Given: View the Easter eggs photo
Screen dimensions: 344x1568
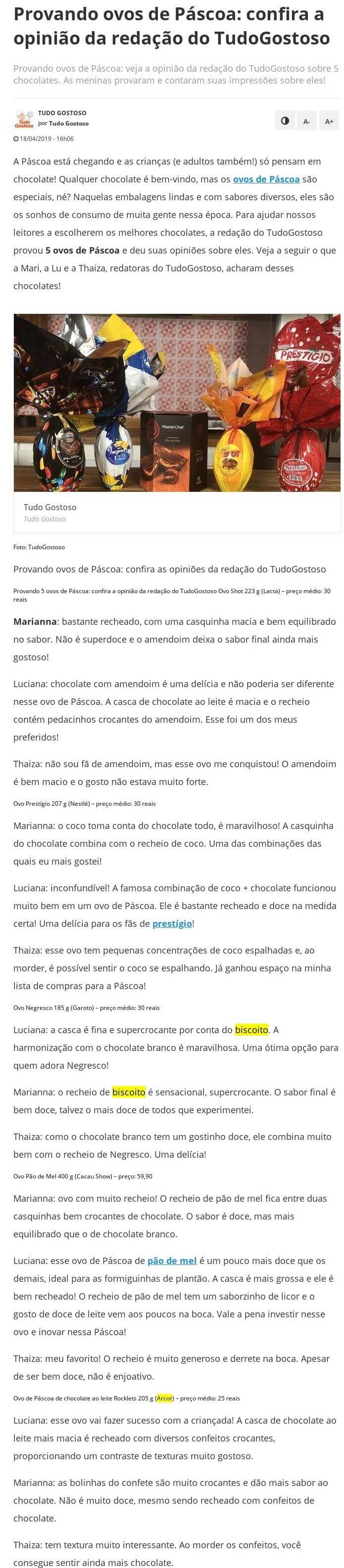Looking at the screenshot, I should click(177, 402).
